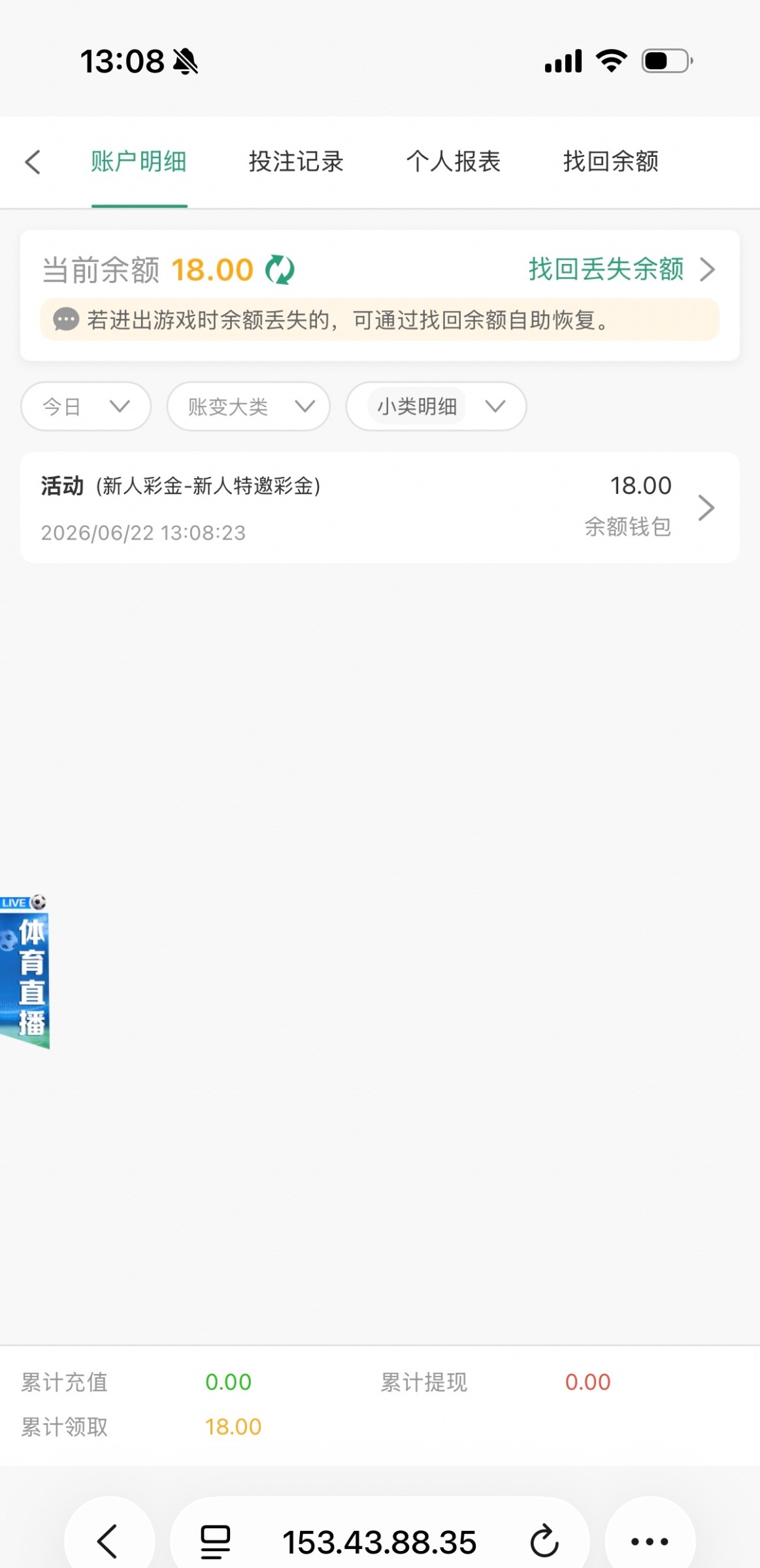The image size is (760, 1568).
Task: Select the 账户明细 tab
Action: (x=139, y=161)
